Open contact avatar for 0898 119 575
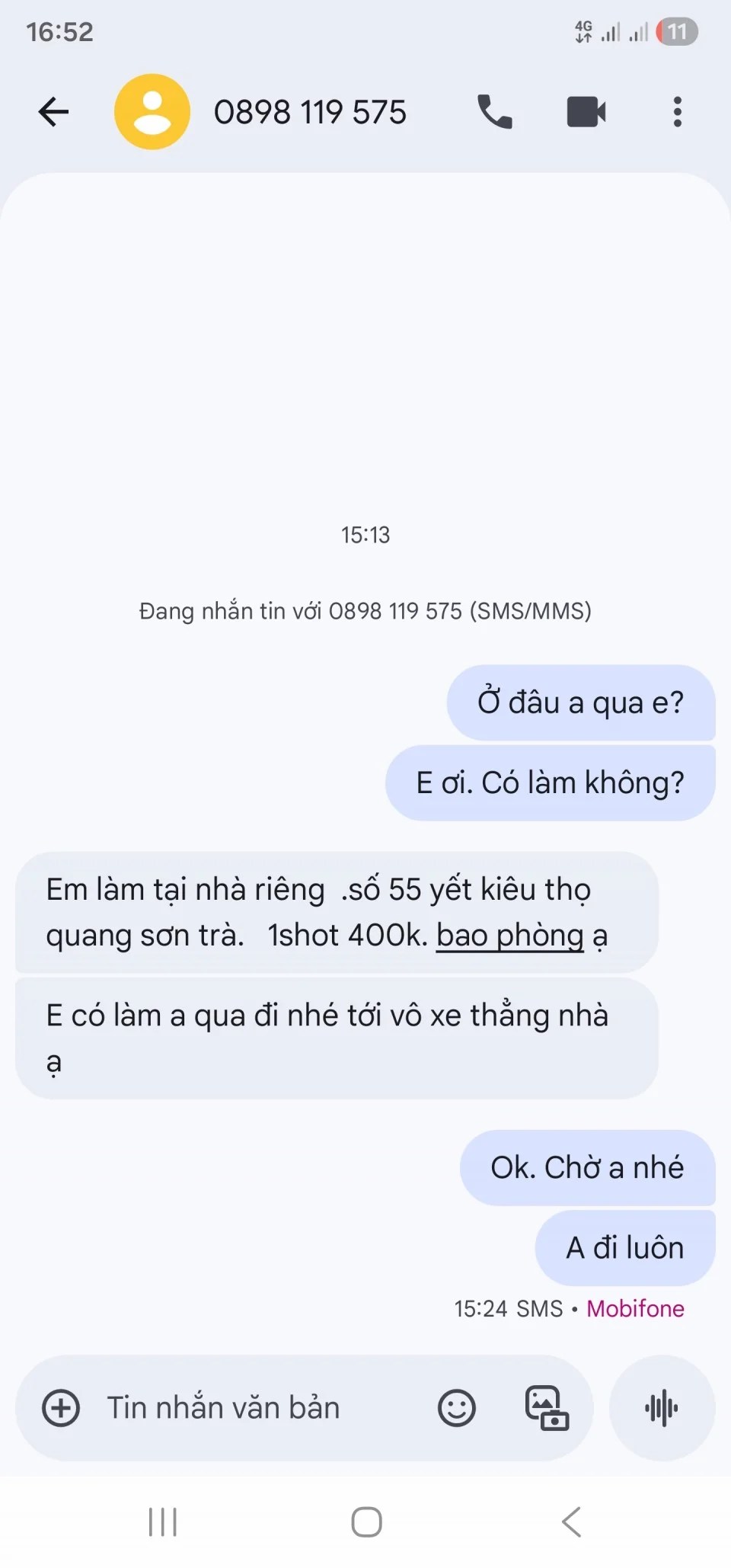Viewport: 731px width, 1568px height. 152,112
